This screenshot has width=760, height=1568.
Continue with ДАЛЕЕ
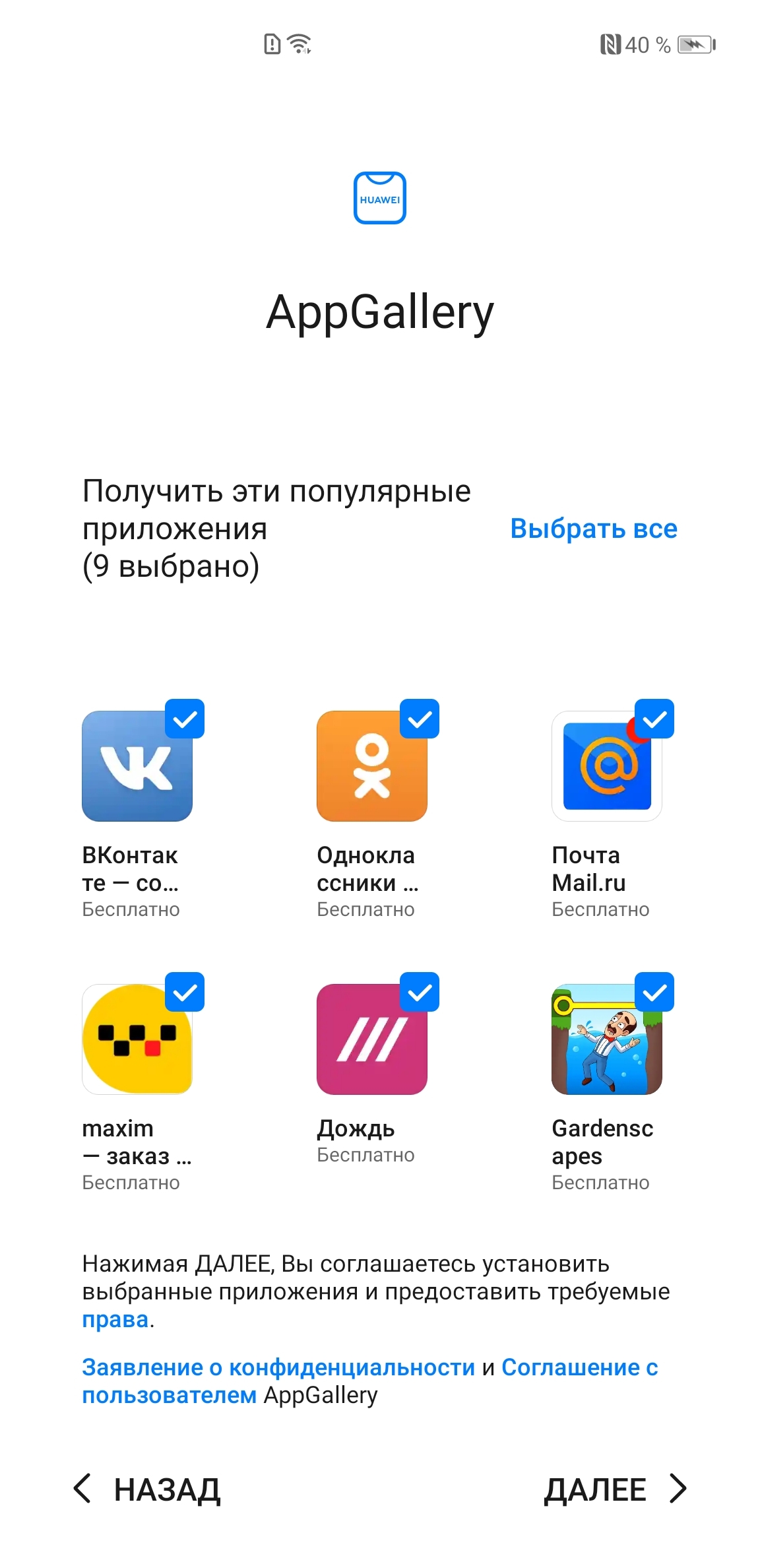(x=615, y=1489)
